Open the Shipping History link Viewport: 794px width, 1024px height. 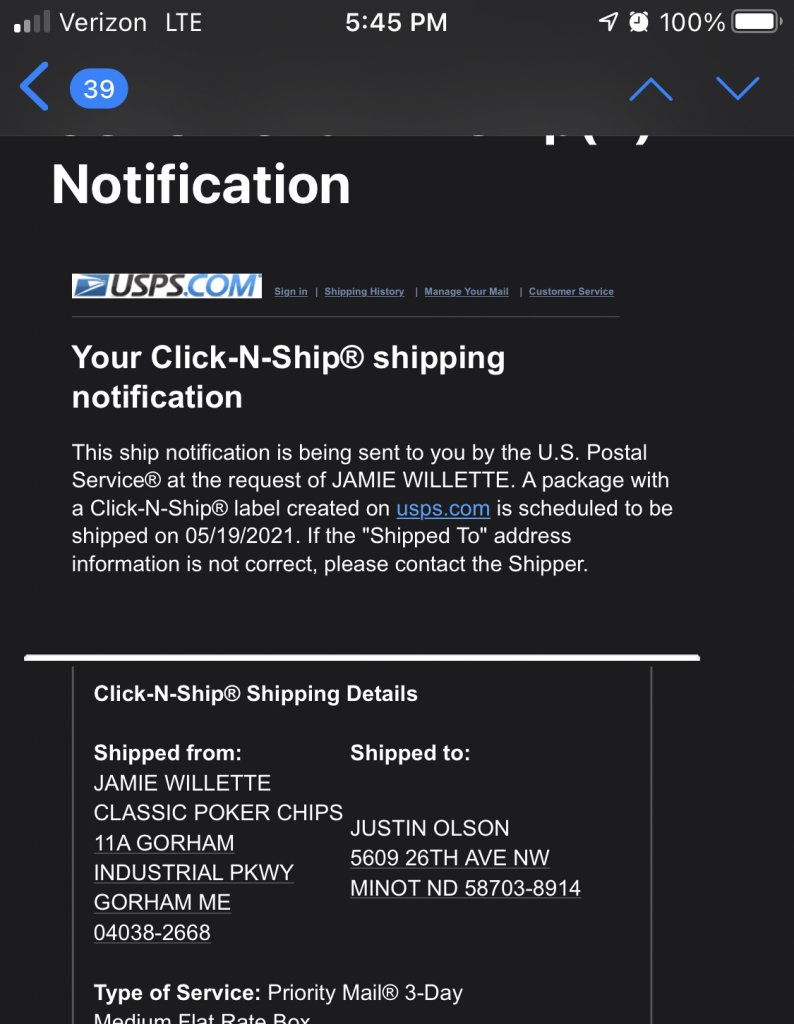tap(364, 292)
